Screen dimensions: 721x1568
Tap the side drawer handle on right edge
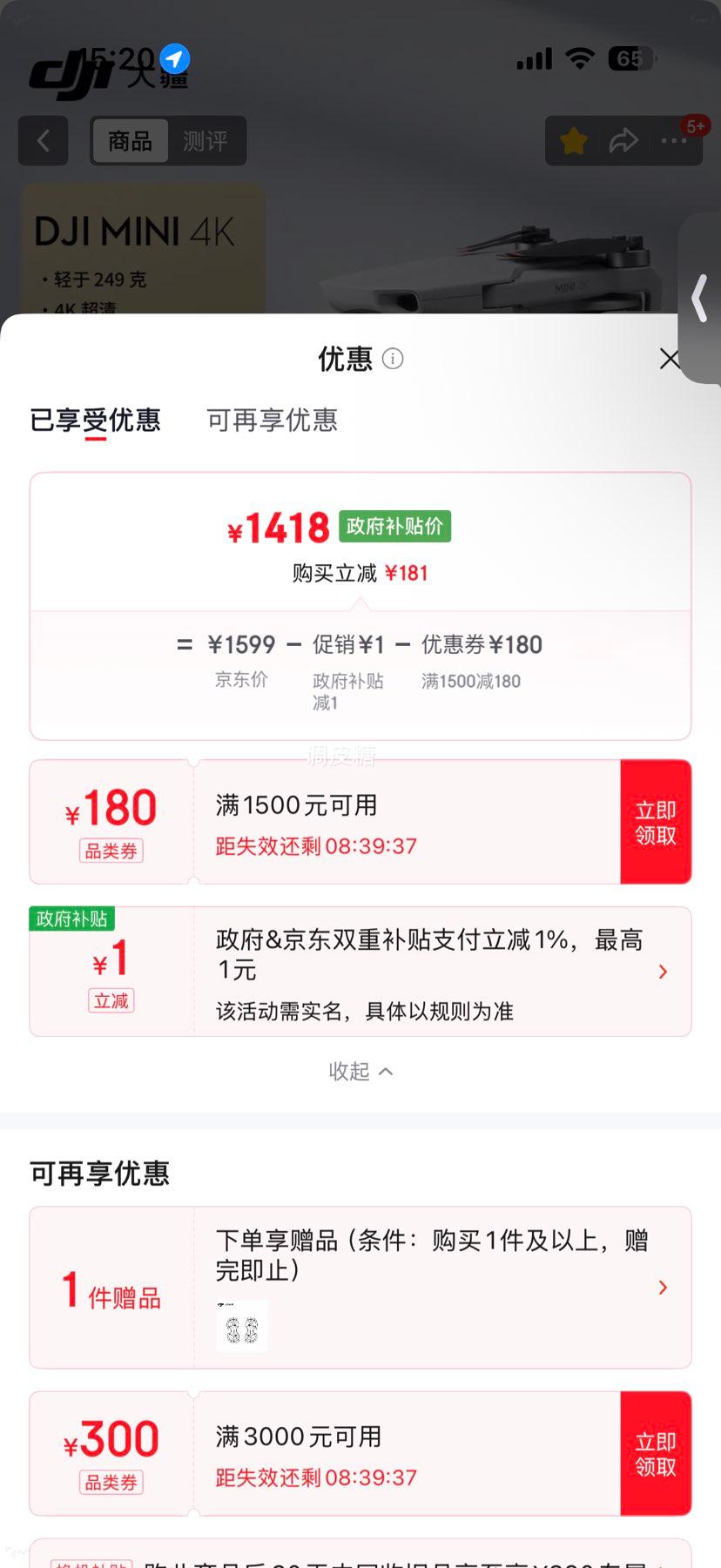pyautogui.click(x=701, y=299)
